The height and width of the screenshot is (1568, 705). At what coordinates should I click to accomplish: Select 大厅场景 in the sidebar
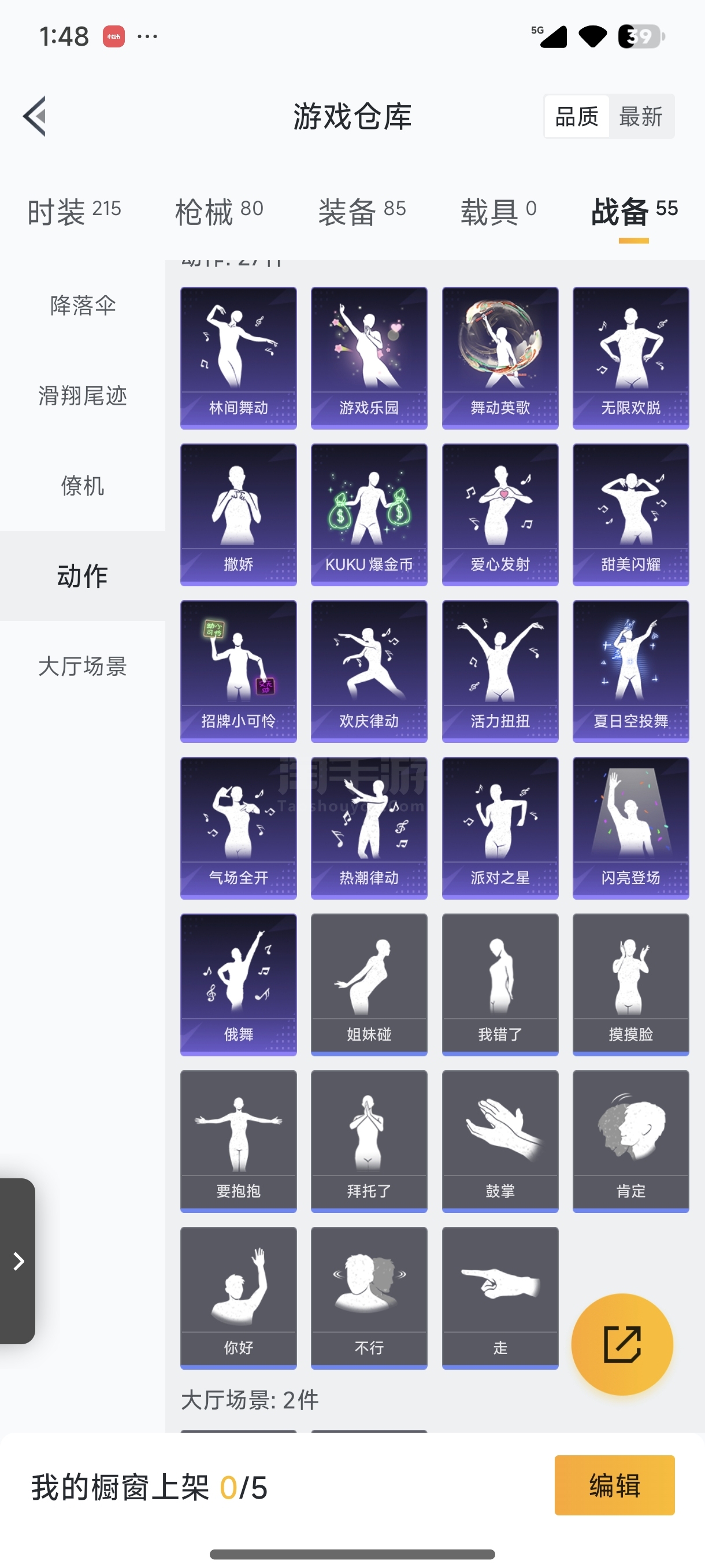coord(83,666)
